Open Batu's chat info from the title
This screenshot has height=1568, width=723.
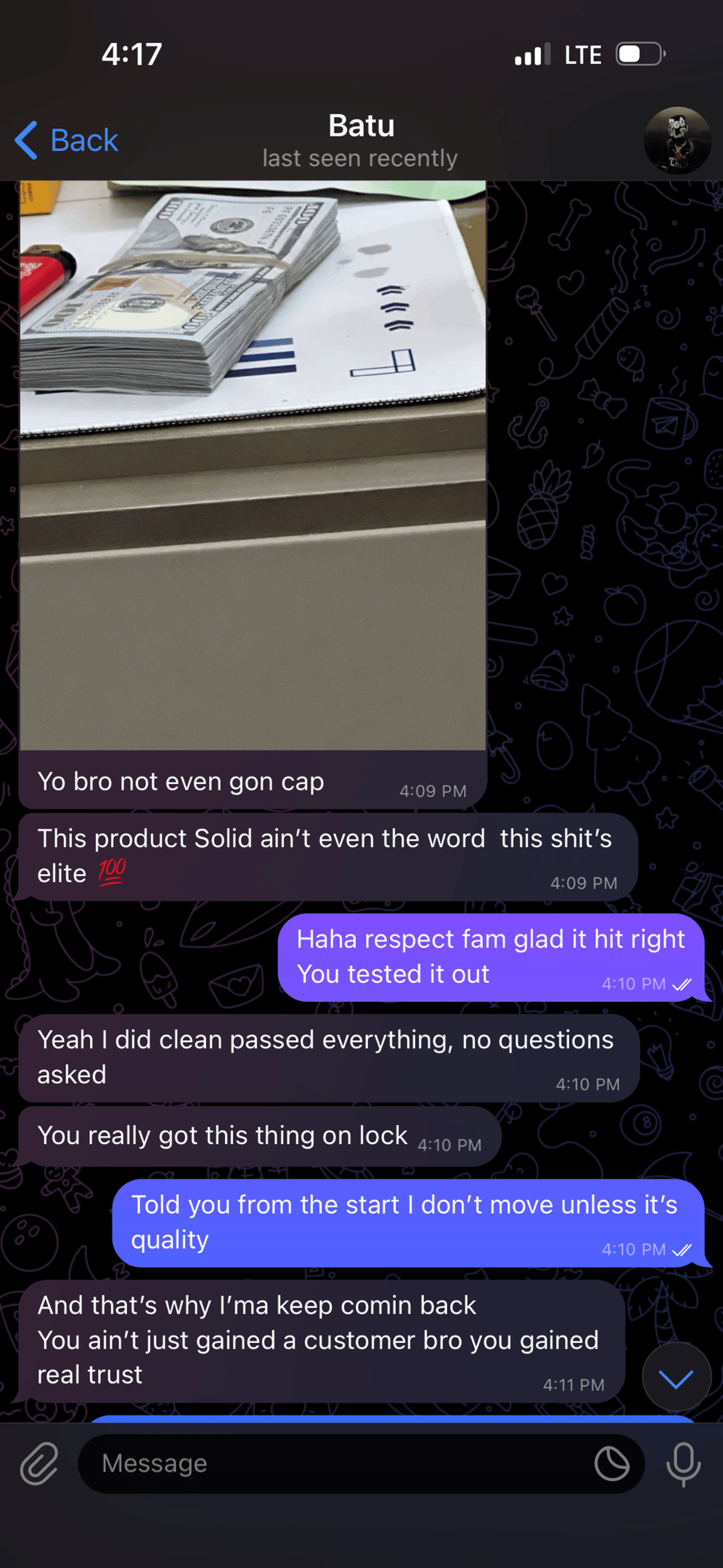pos(361,139)
